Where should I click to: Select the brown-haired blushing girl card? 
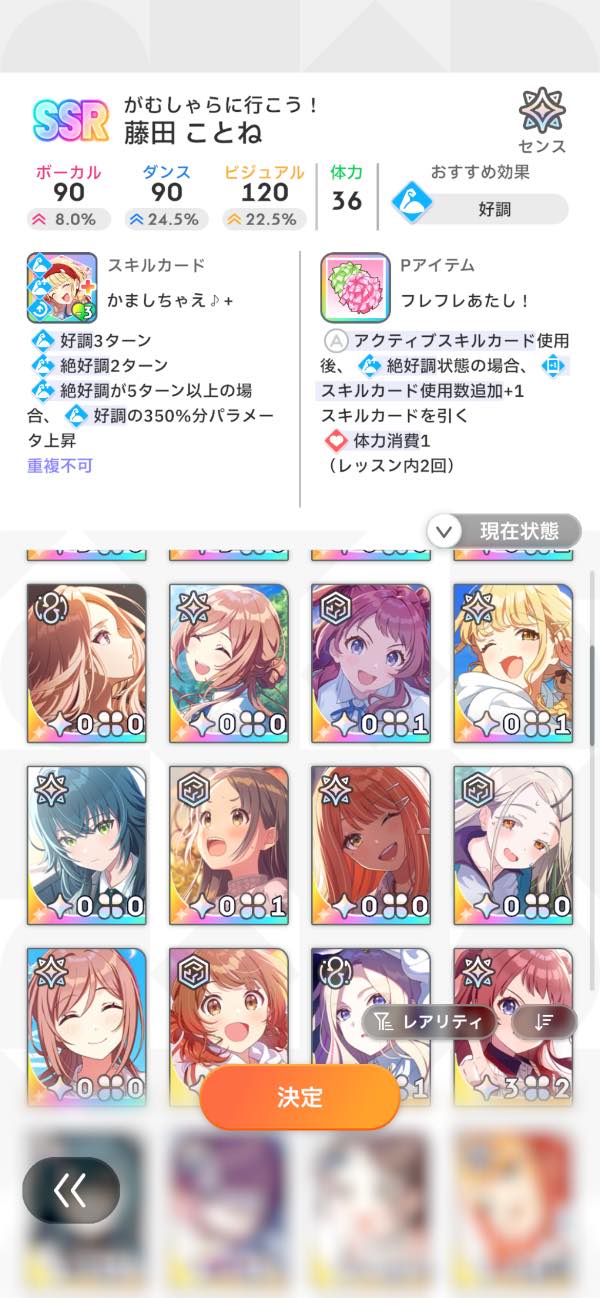[229, 845]
